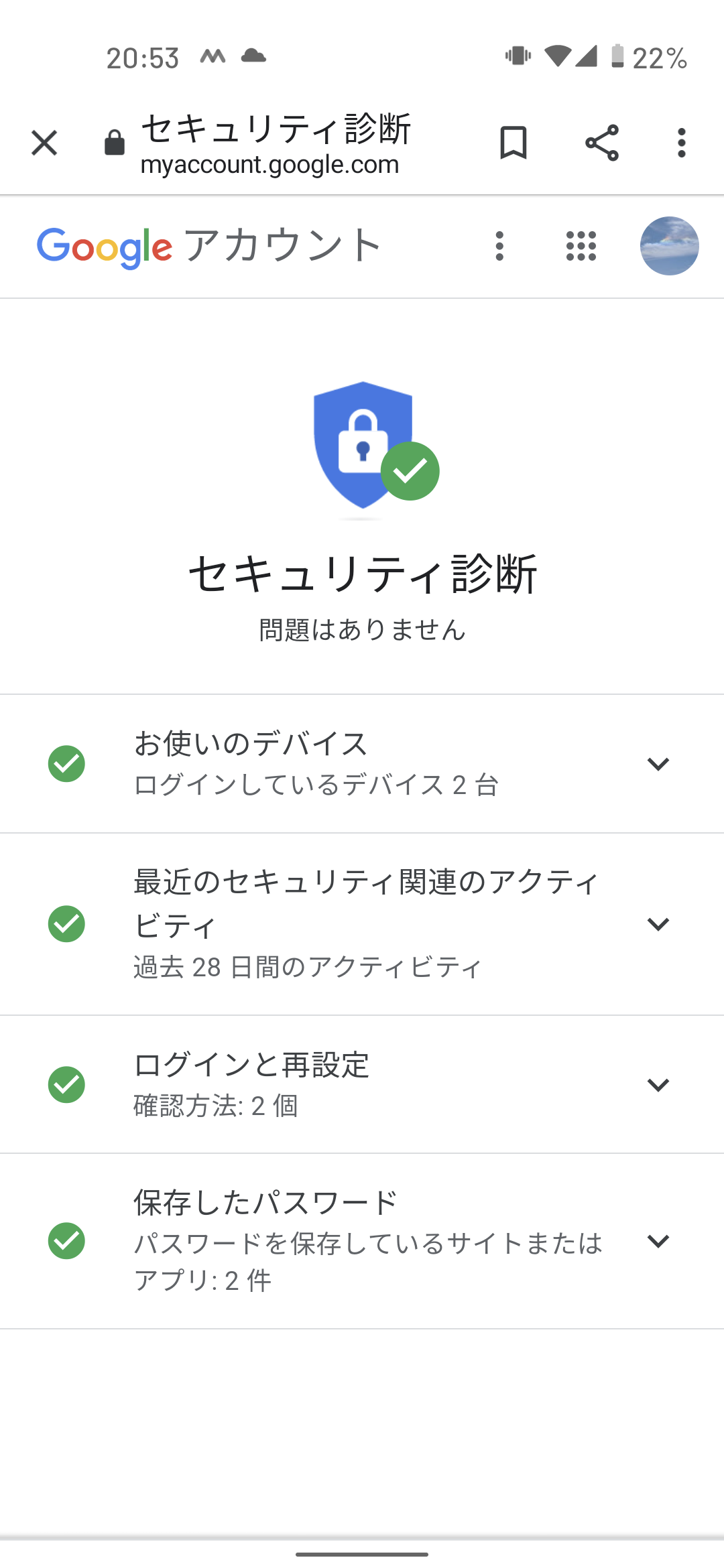Open the ログインと再設定 section
This screenshot has height=1568, width=724.
[659, 1084]
